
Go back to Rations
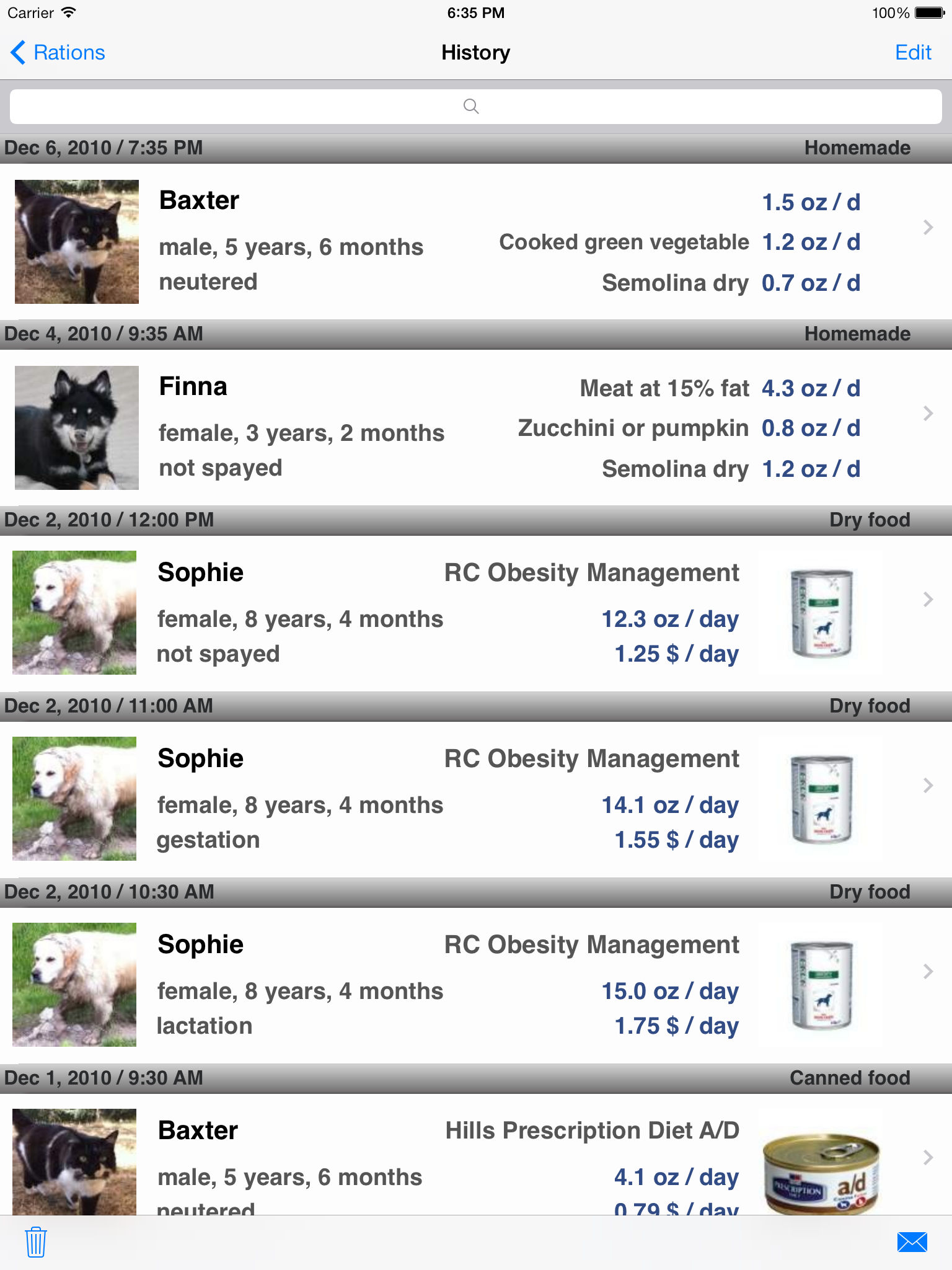point(58,53)
